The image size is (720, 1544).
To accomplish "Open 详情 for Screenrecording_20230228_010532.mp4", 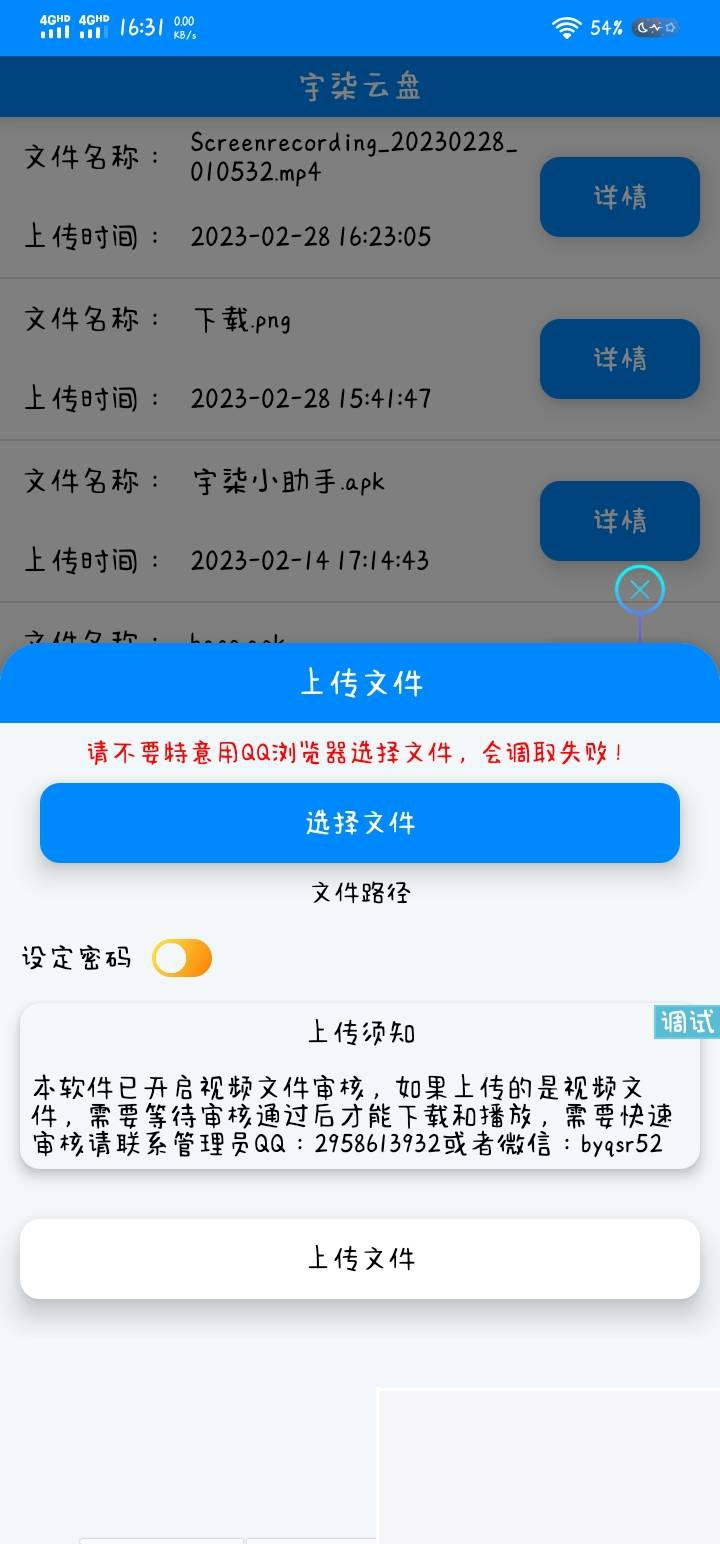I will point(619,197).
